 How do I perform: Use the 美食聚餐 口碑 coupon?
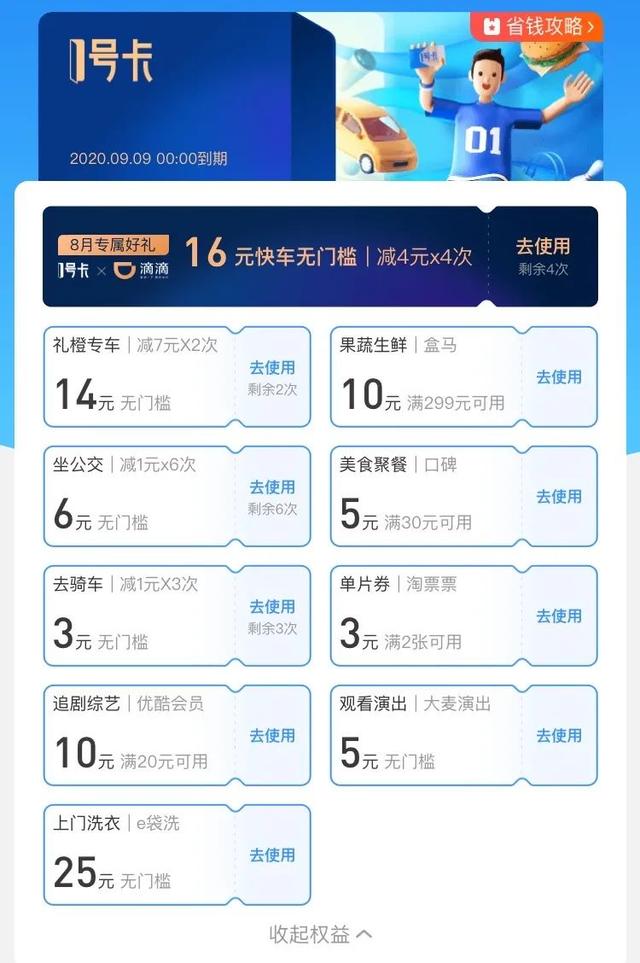tap(559, 496)
